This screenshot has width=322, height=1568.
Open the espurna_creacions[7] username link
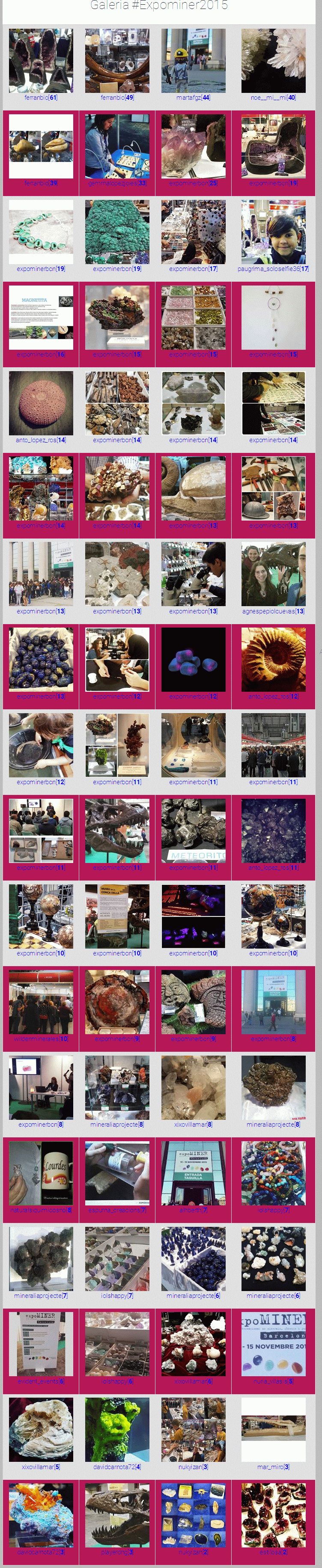click(x=117, y=1210)
